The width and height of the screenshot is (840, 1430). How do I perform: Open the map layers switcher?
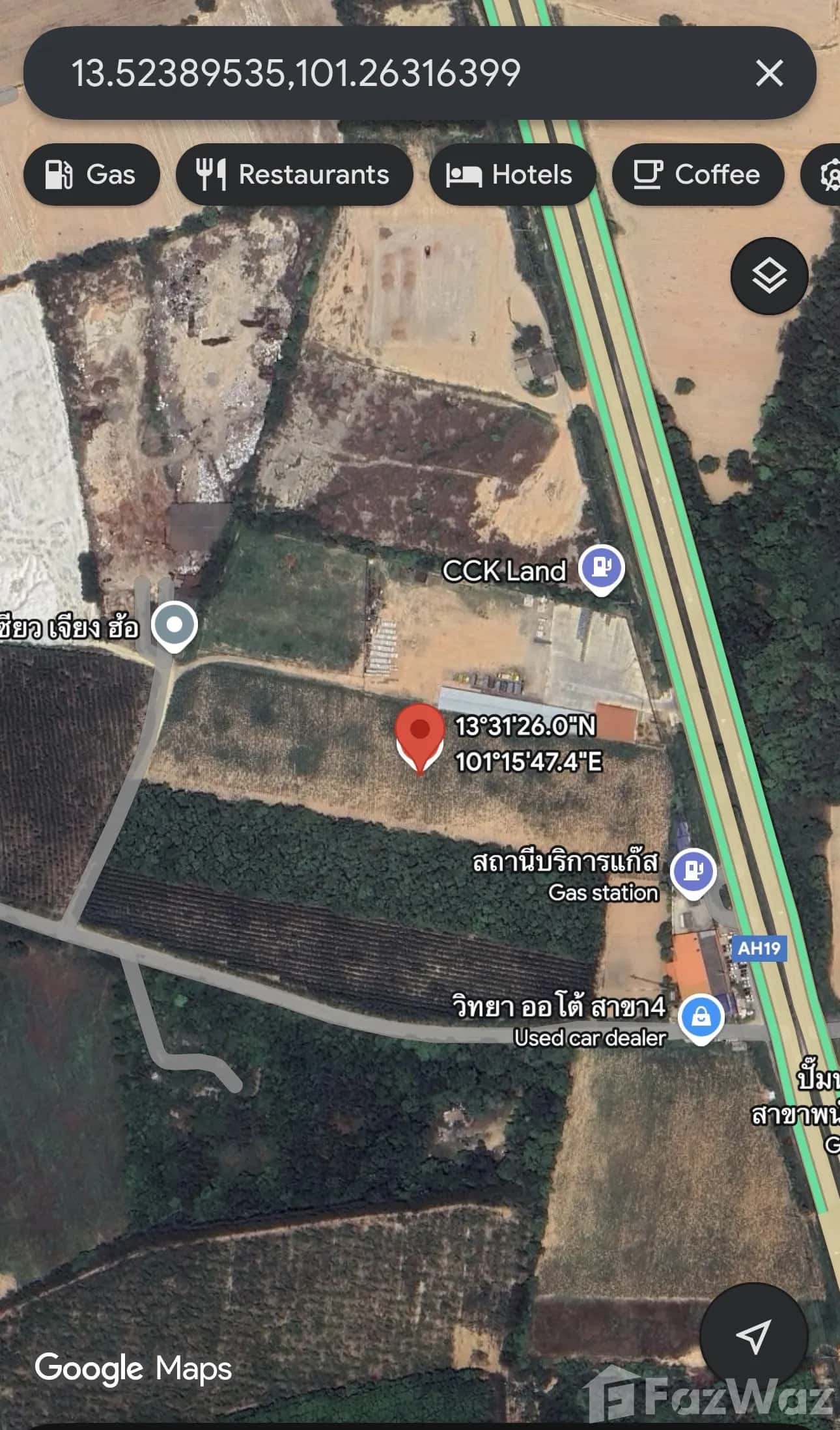pos(769,276)
